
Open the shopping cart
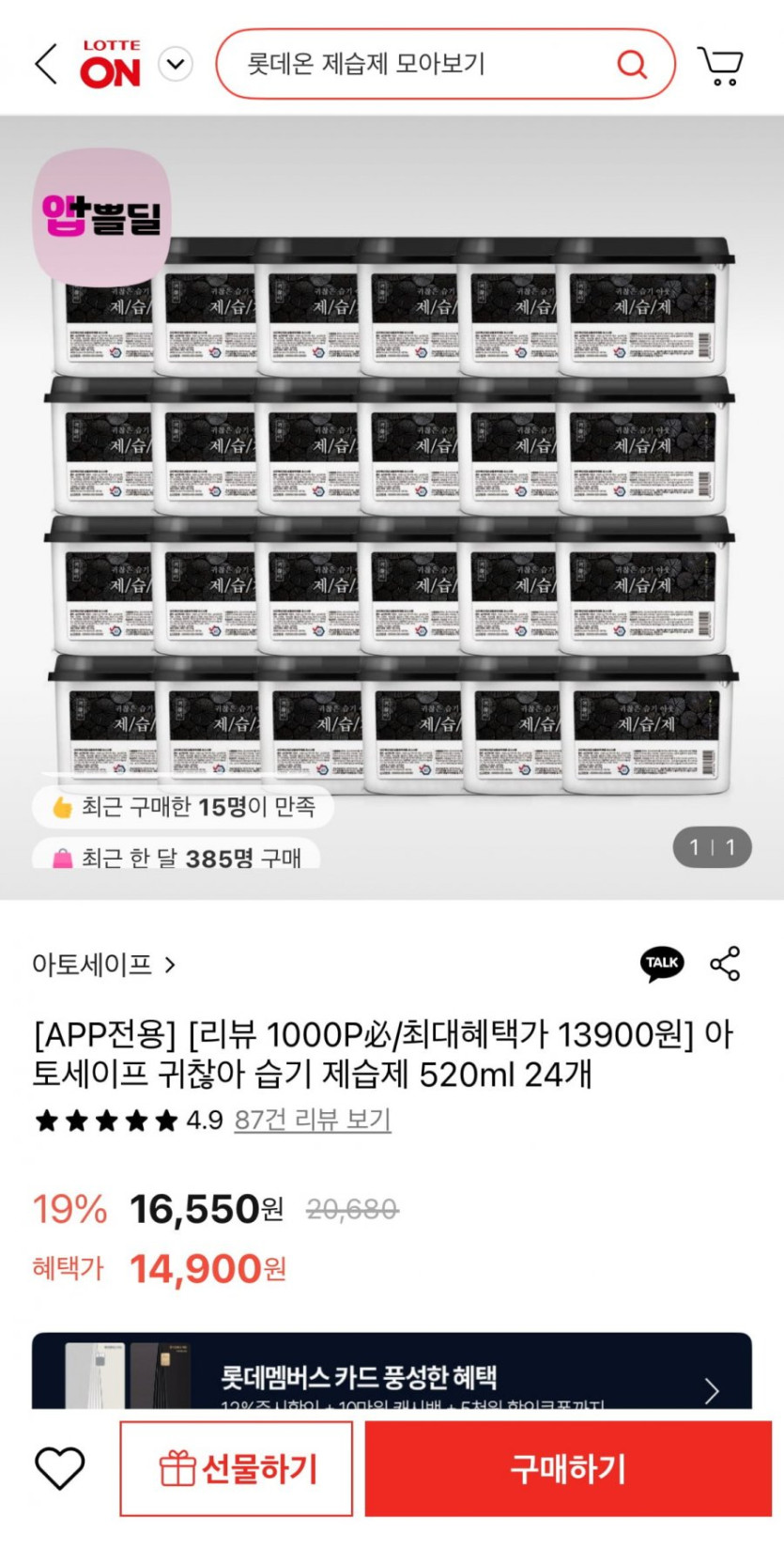(x=720, y=66)
